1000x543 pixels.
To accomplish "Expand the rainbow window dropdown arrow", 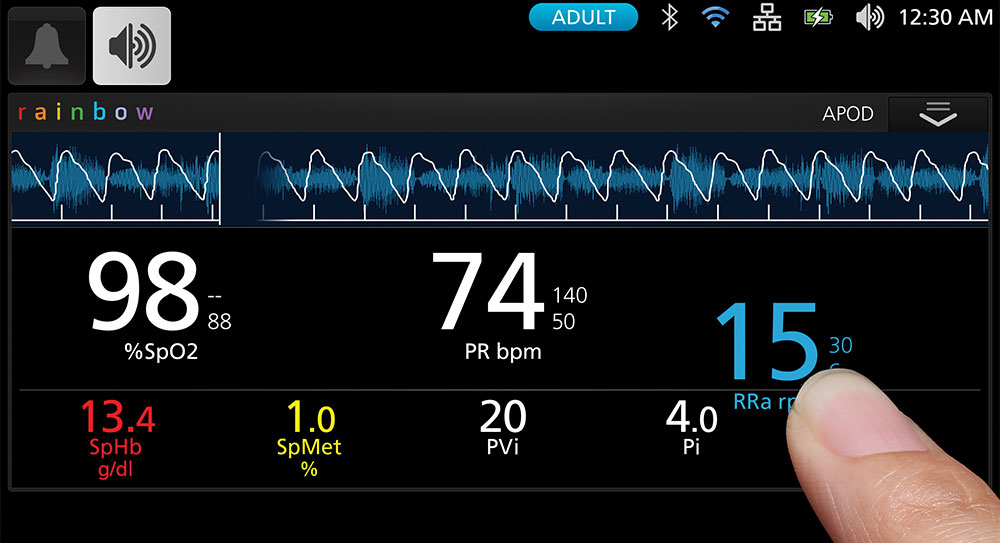I will click(x=937, y=115).
